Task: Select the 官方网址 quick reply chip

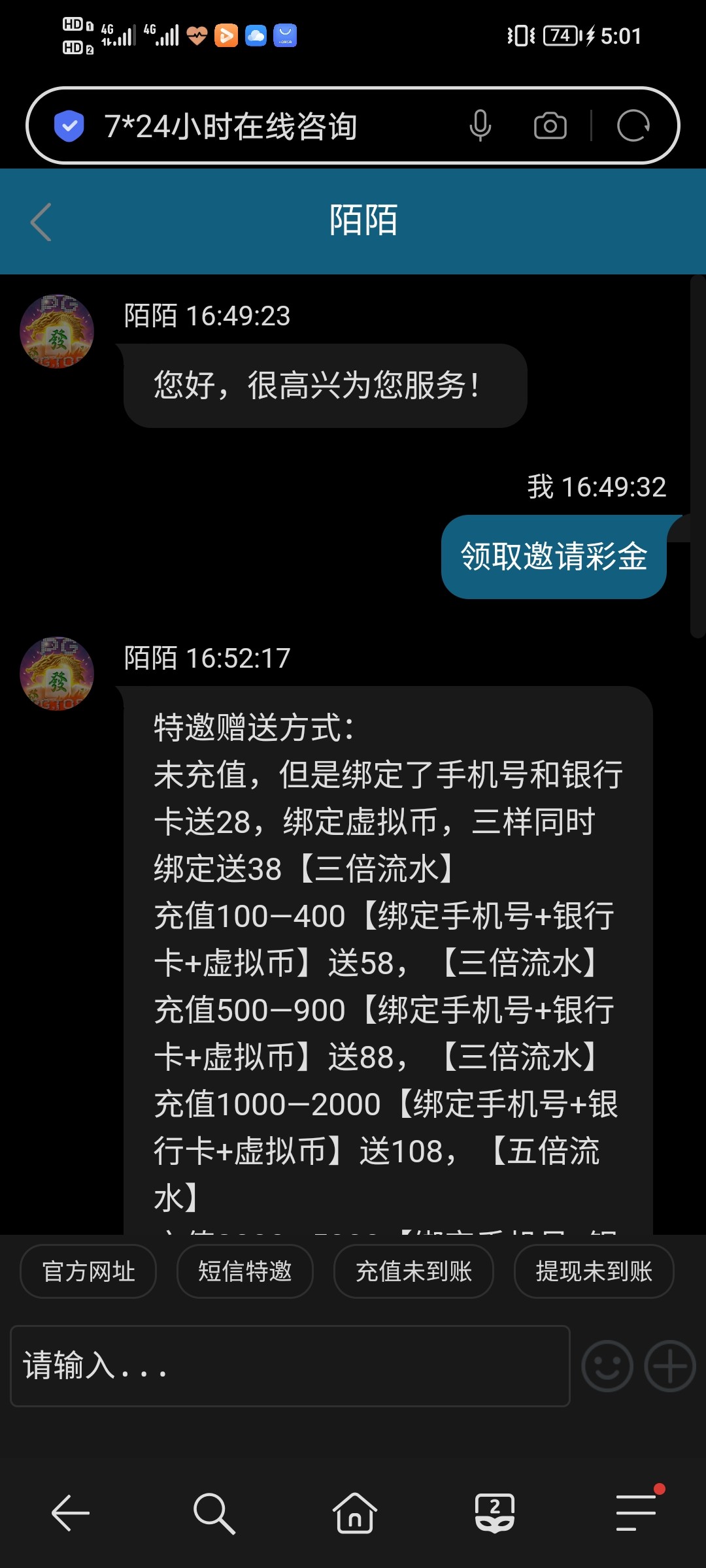Action: 88,1271
